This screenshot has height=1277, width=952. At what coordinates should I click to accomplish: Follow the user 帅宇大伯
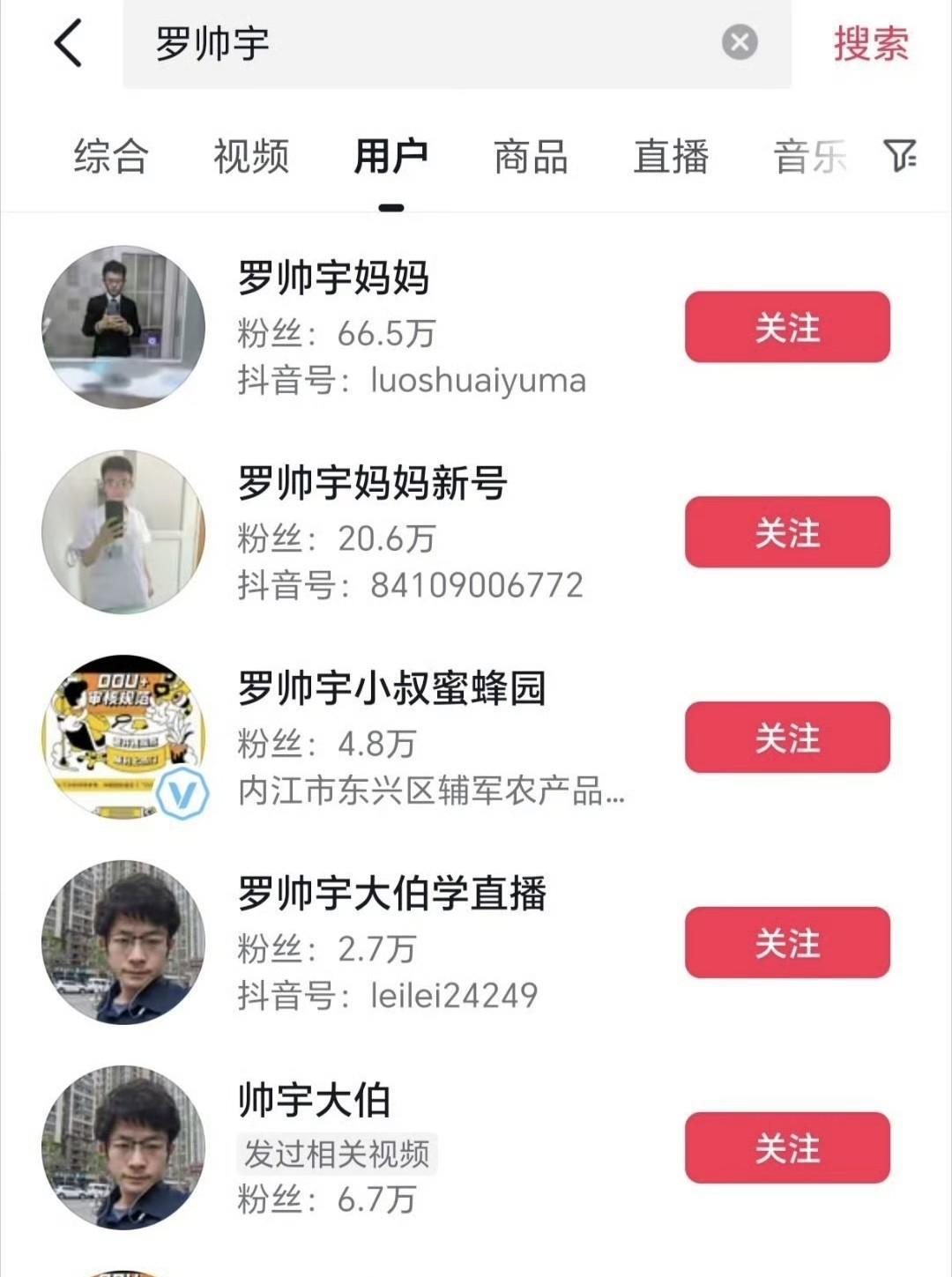click(x=787, y=1147)
